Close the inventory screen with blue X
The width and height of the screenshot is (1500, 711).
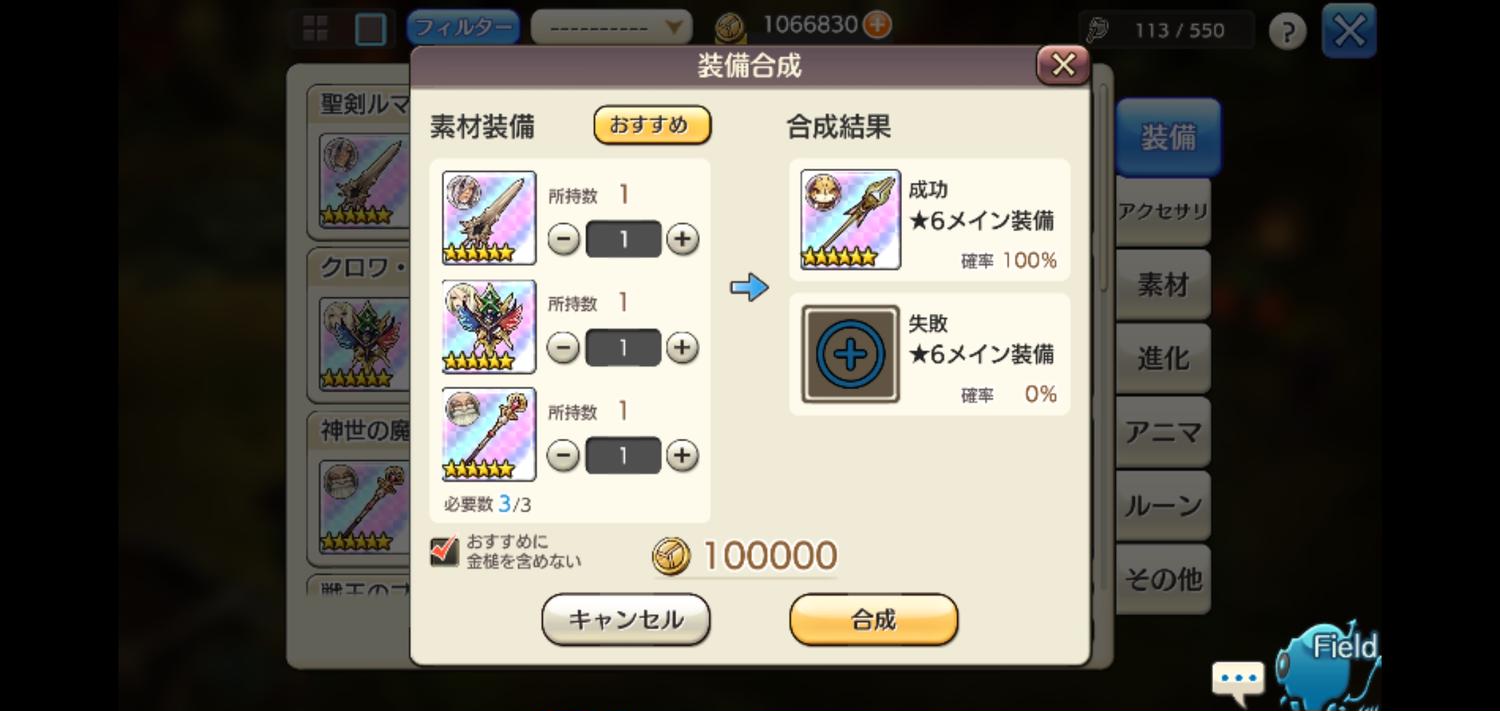click(x=1349, y=32)
